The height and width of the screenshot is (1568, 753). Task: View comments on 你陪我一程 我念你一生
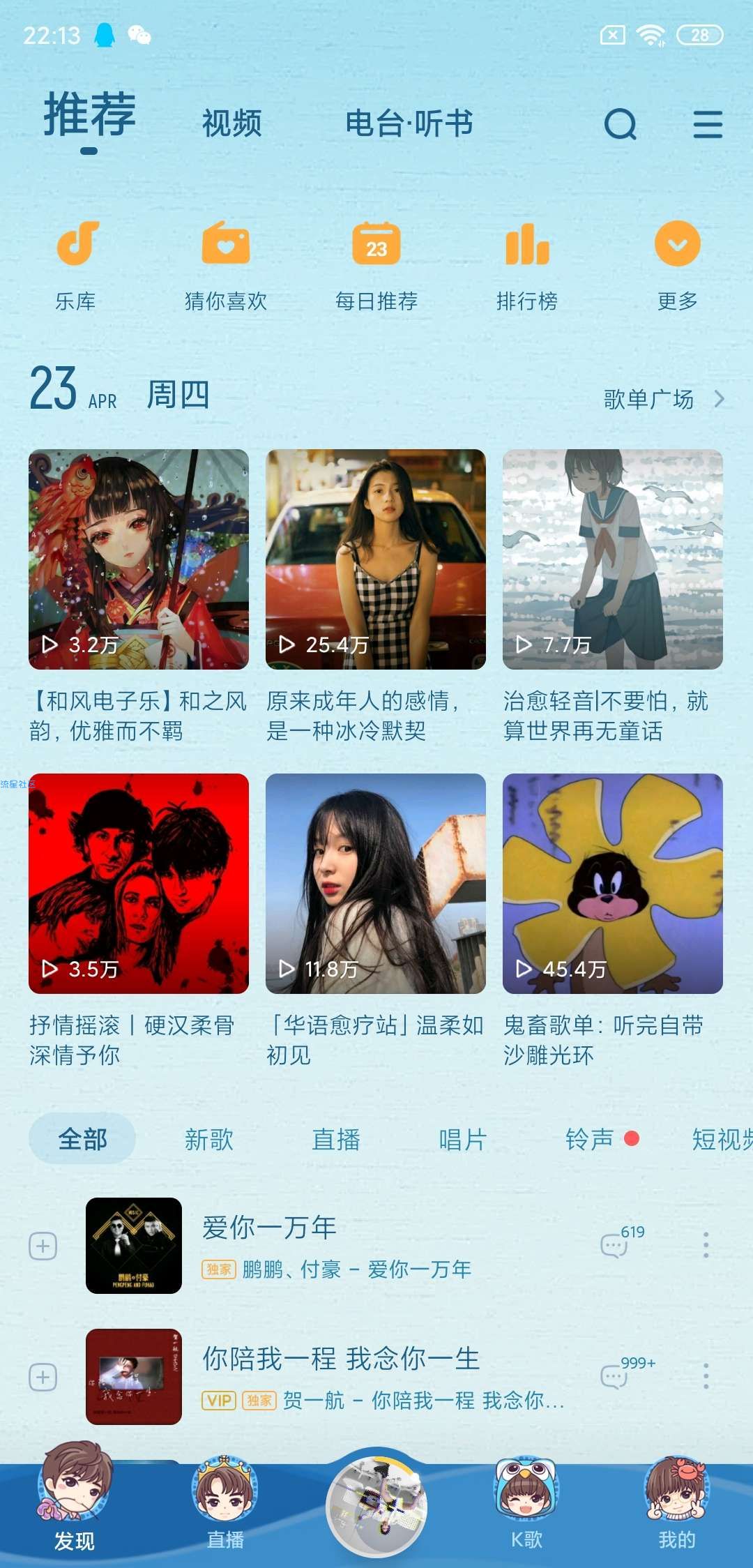(615, 1376)
